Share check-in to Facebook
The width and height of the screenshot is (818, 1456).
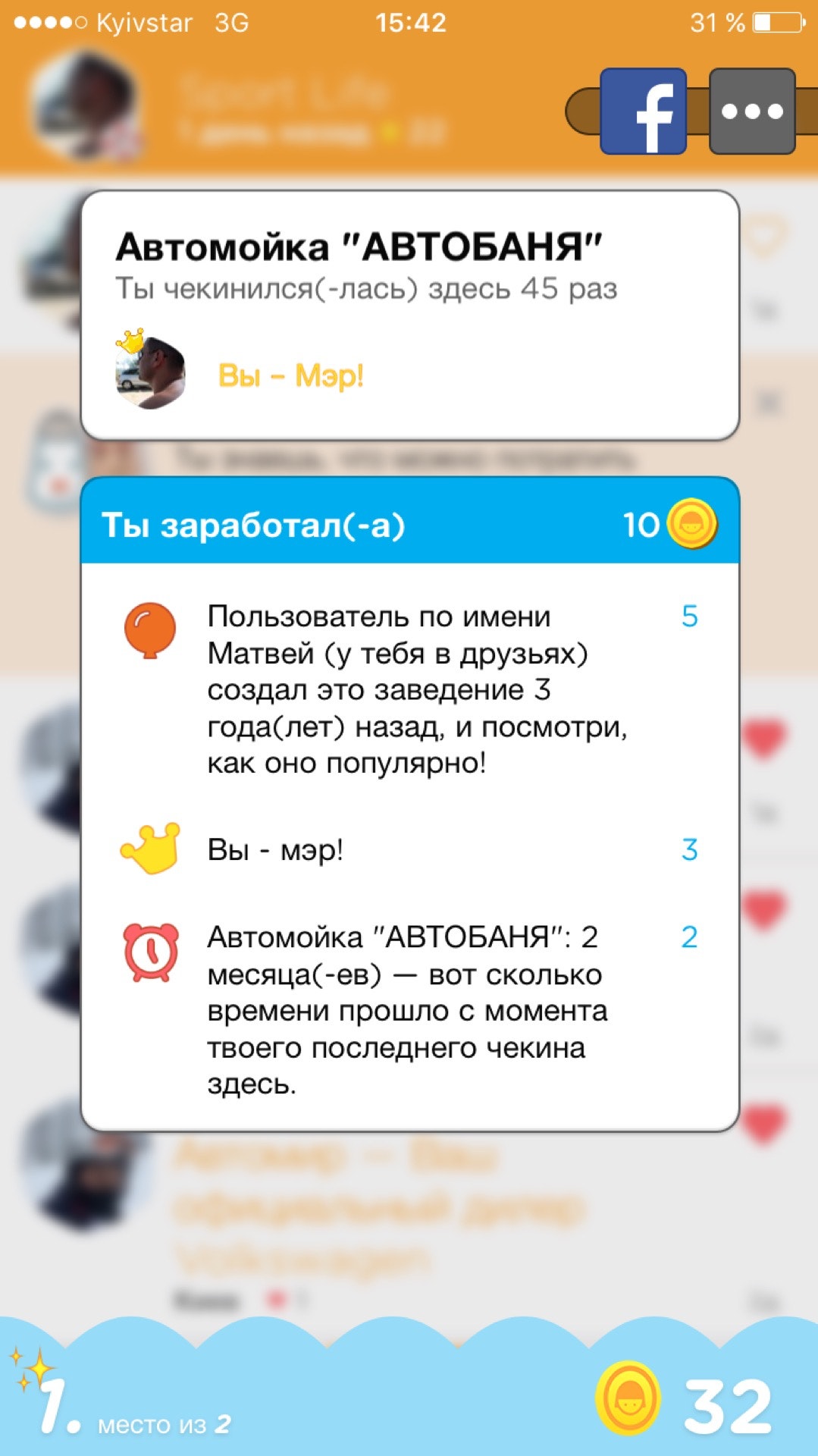click(643, 111)
